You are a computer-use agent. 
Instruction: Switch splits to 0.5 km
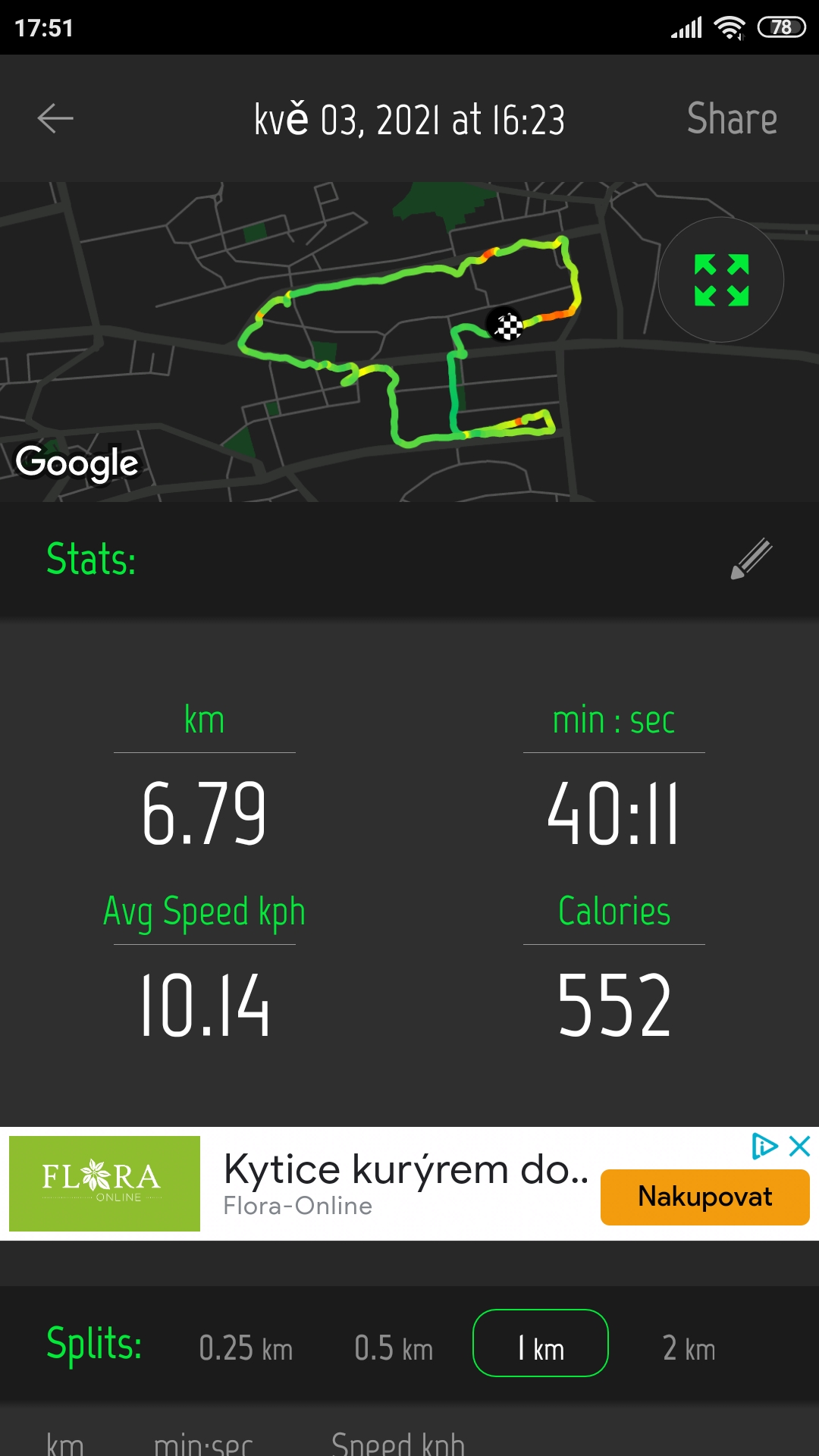point(394,1349)
